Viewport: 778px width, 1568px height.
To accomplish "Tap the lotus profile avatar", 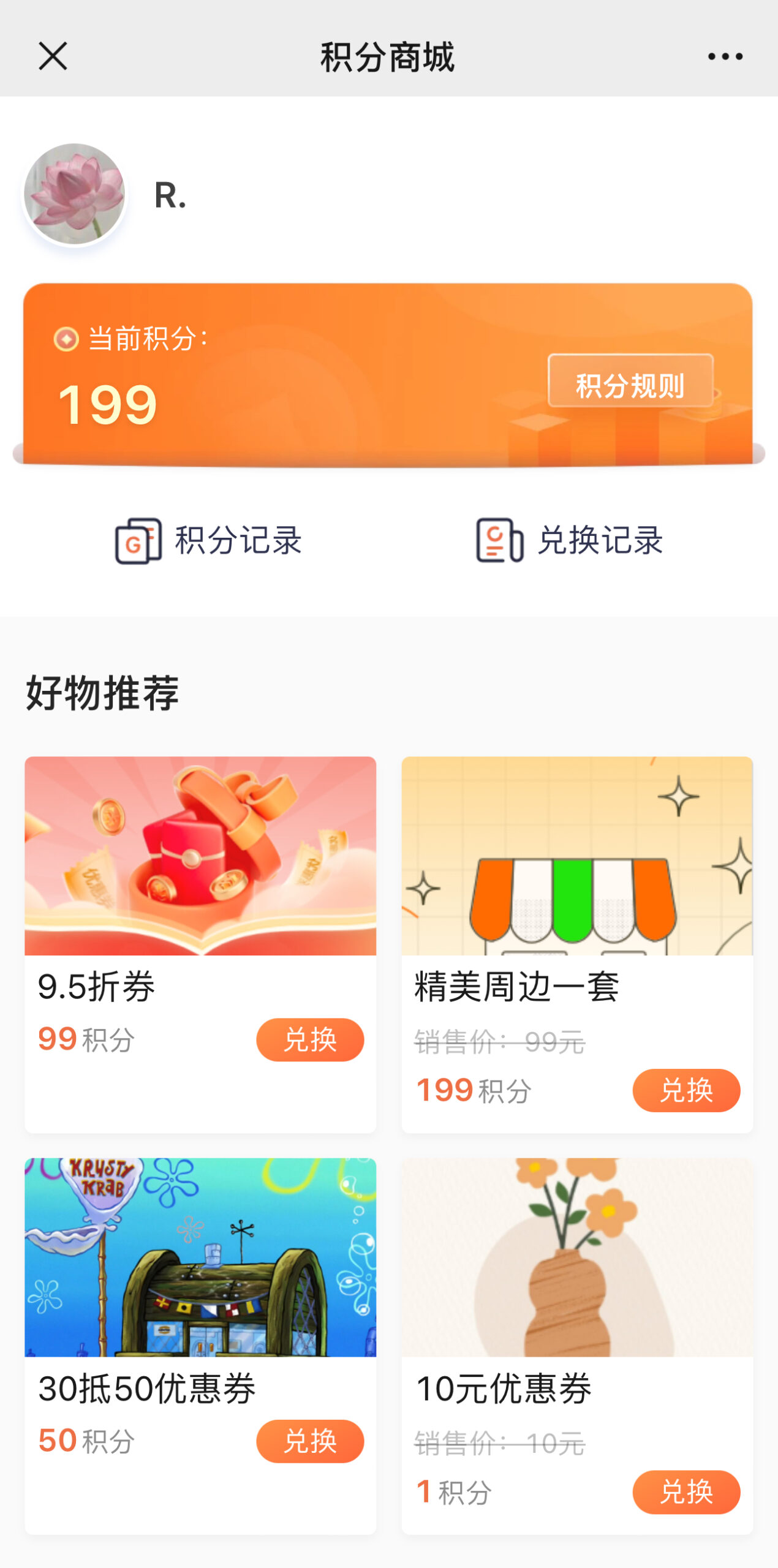I will coord(75,194).
